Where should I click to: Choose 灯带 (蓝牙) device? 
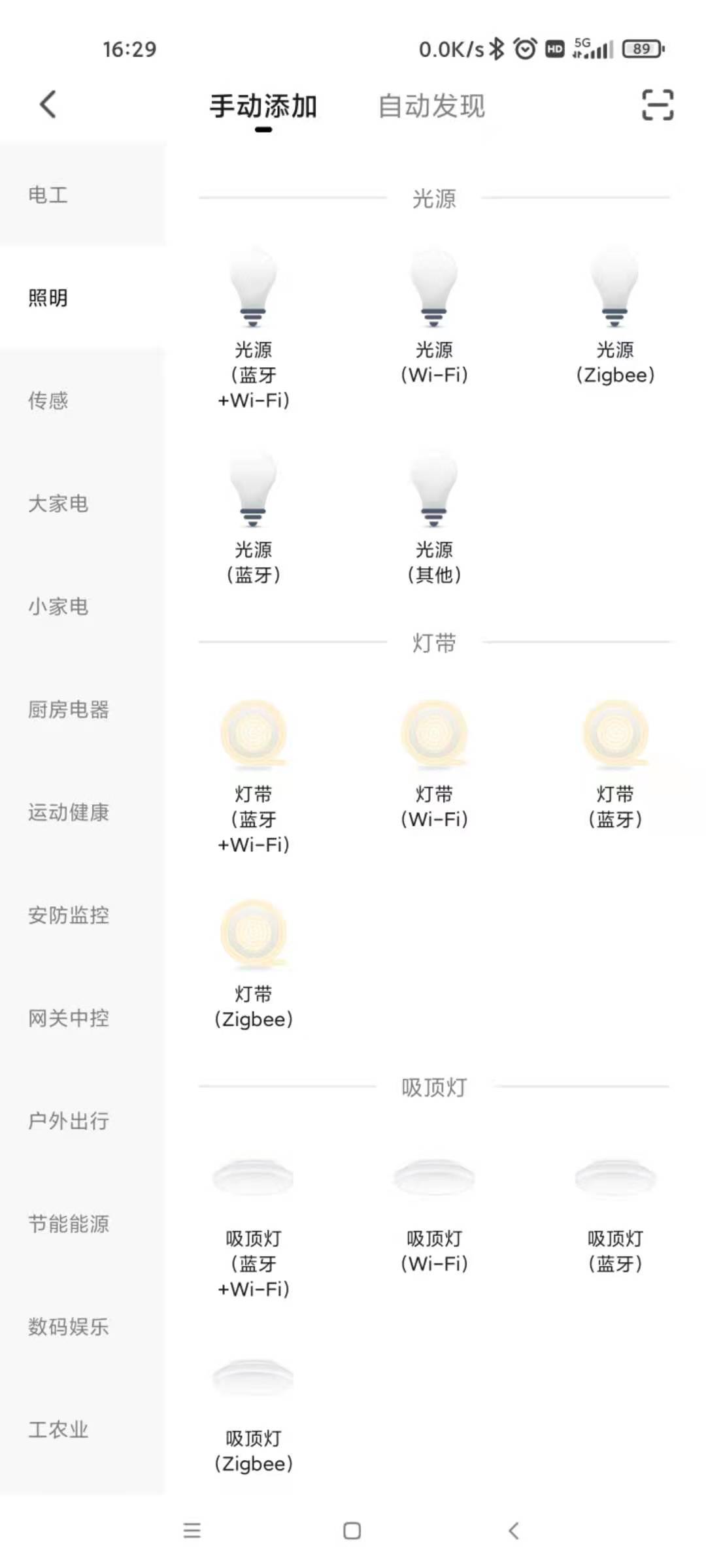[615, 759]
